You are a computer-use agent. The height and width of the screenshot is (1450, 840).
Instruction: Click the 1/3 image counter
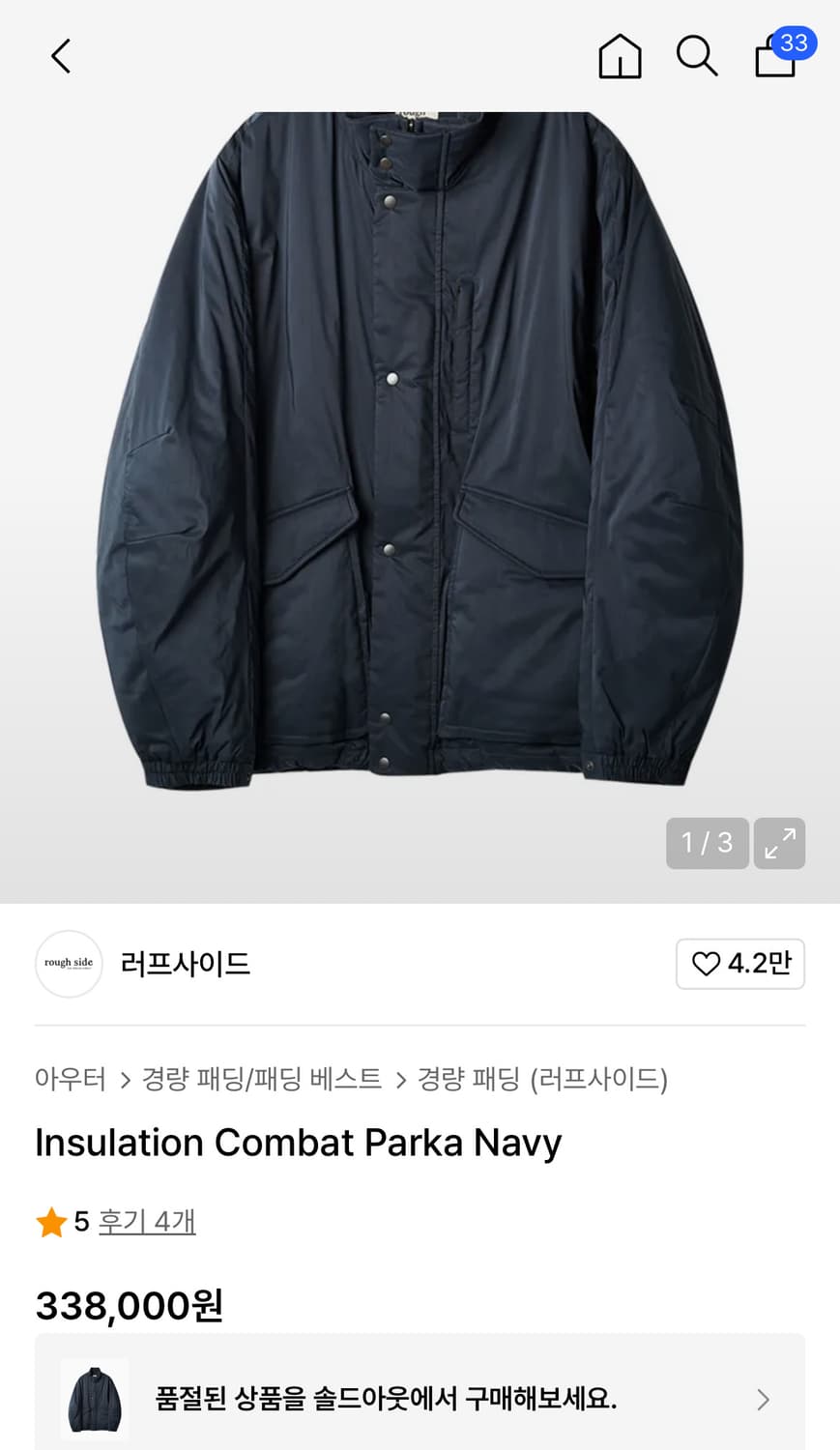708,843
